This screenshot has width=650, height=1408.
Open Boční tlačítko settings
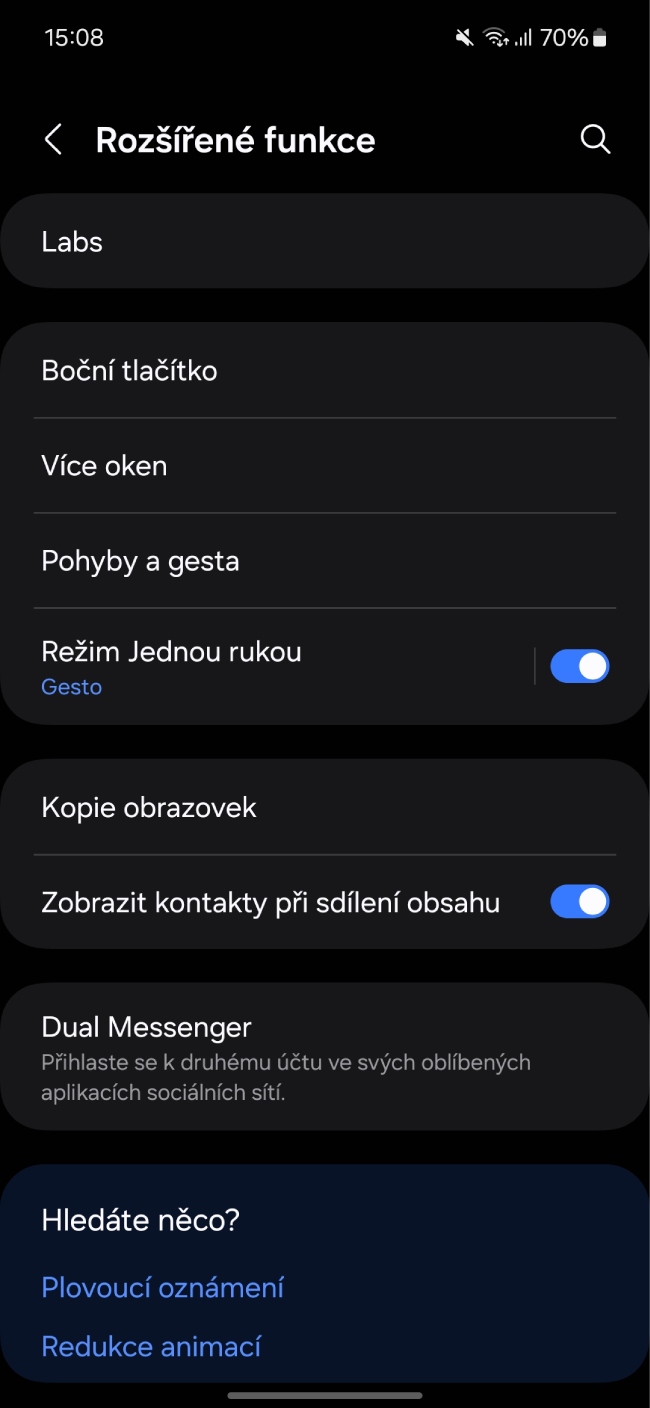325,371
